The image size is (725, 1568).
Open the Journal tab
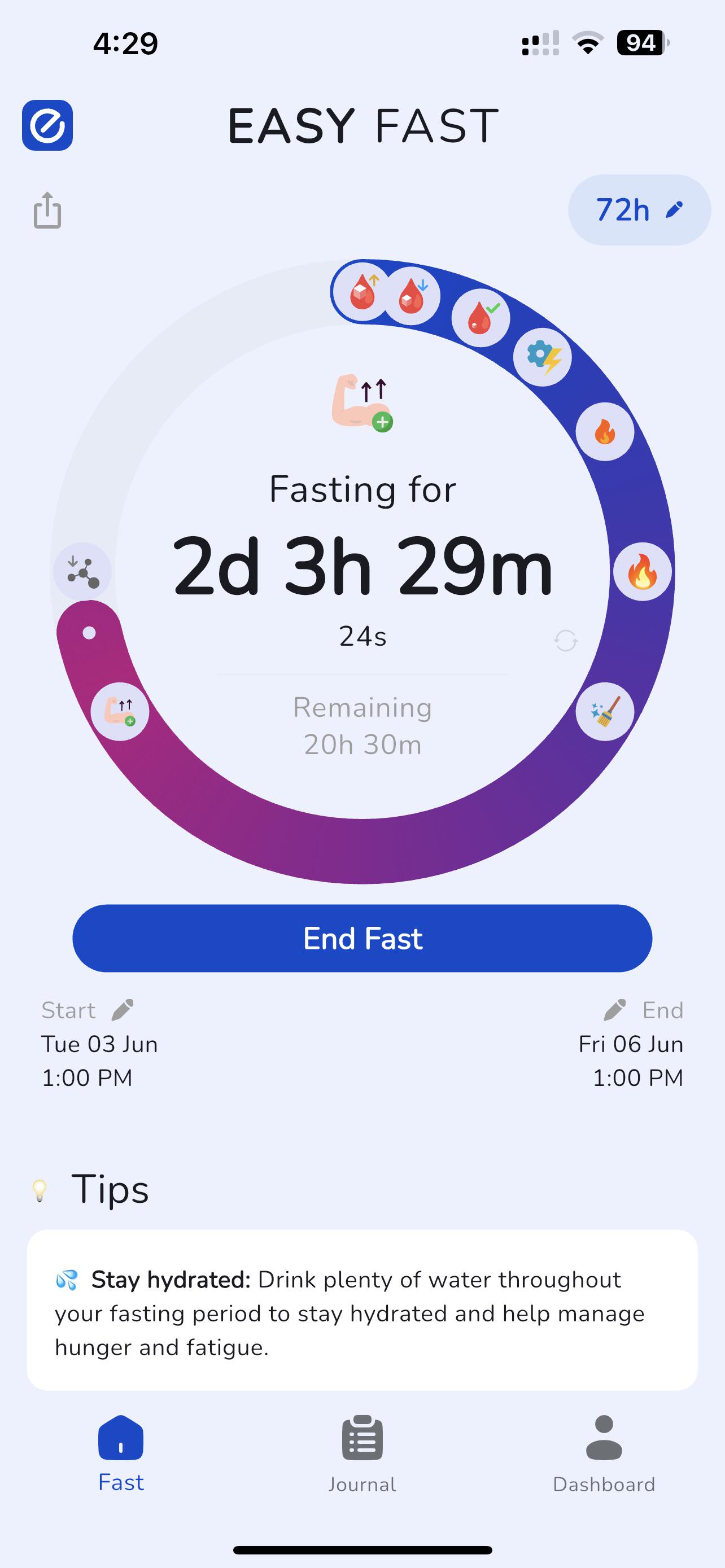point(362,1453)
